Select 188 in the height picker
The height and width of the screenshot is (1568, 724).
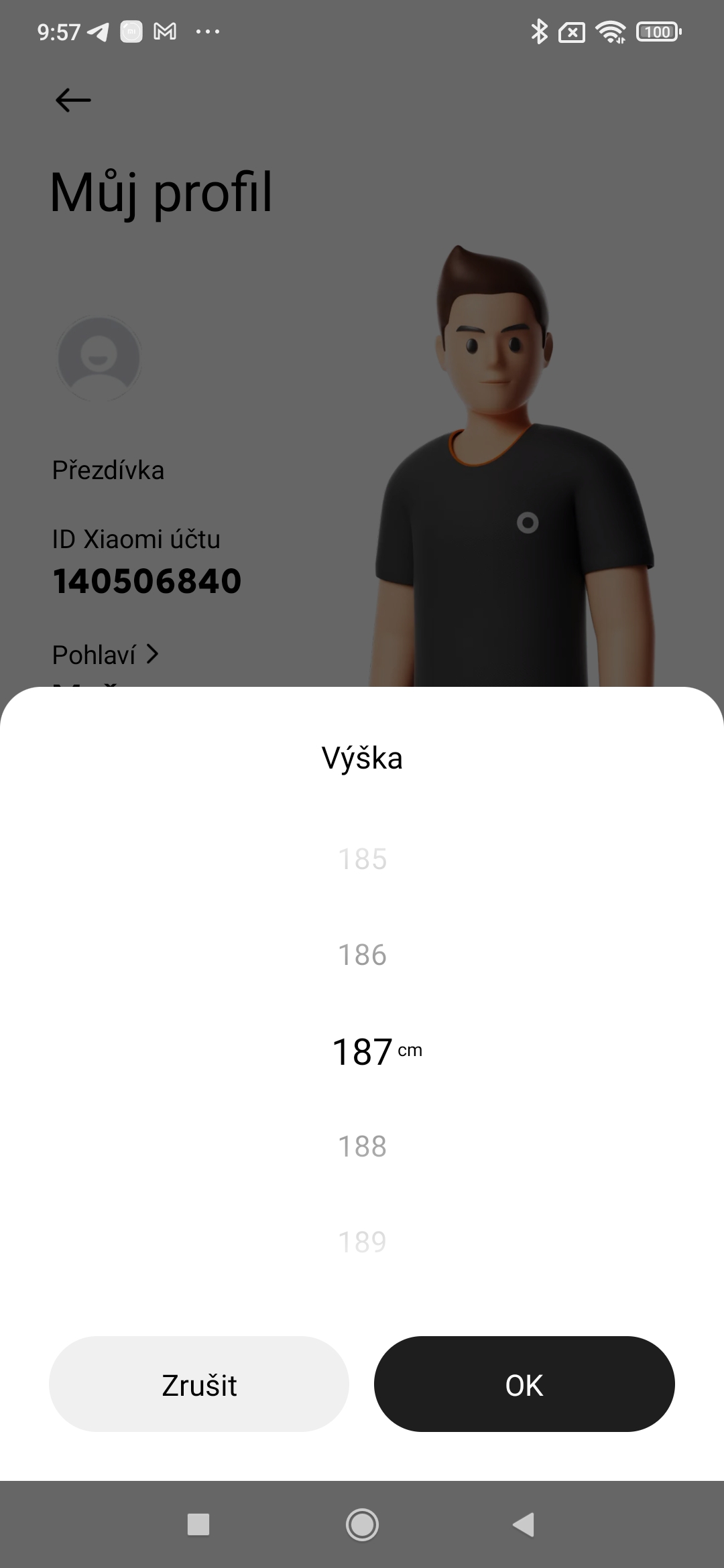[362, 1147]
